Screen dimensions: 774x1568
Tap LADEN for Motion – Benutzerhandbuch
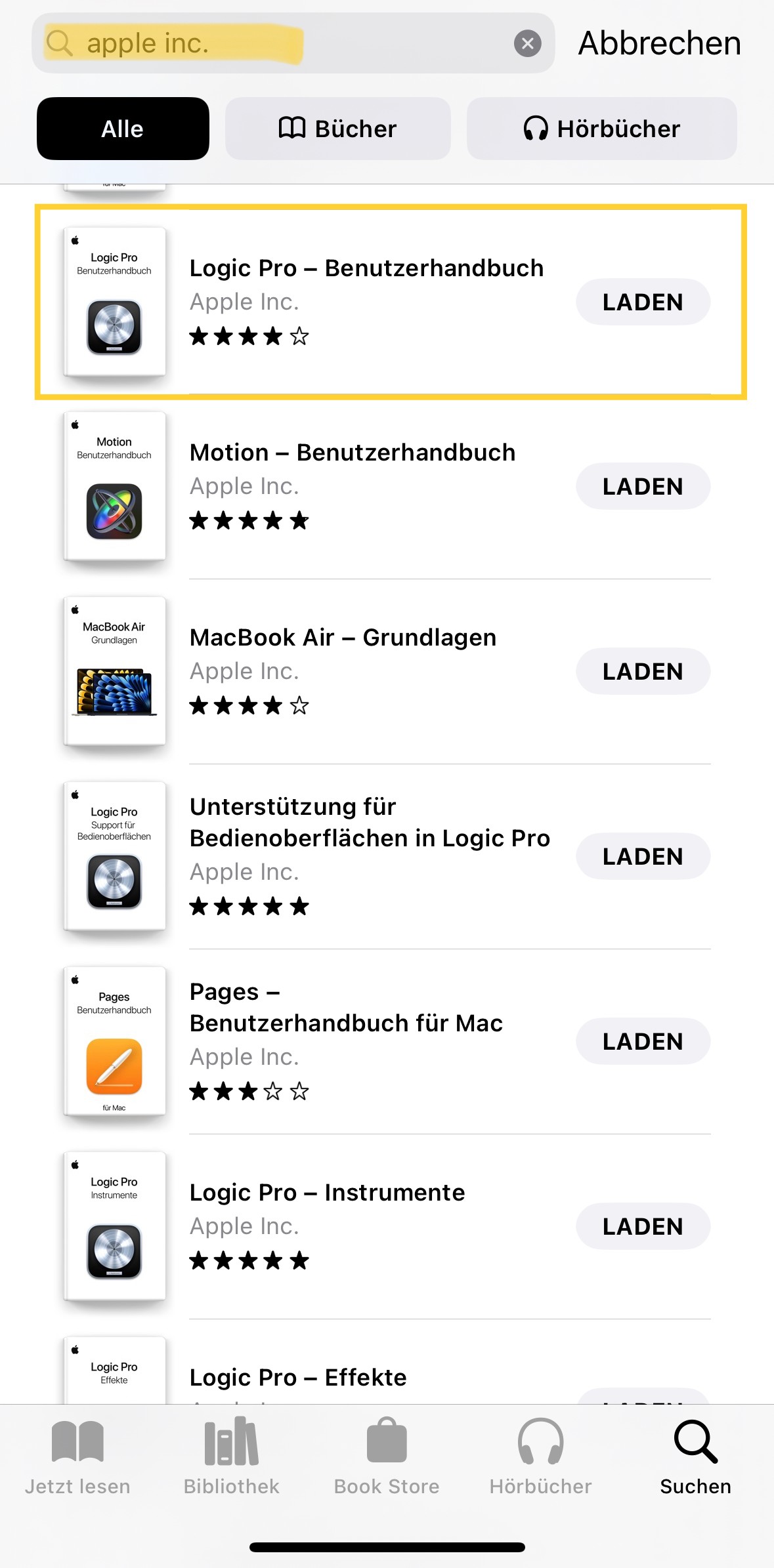643,486
